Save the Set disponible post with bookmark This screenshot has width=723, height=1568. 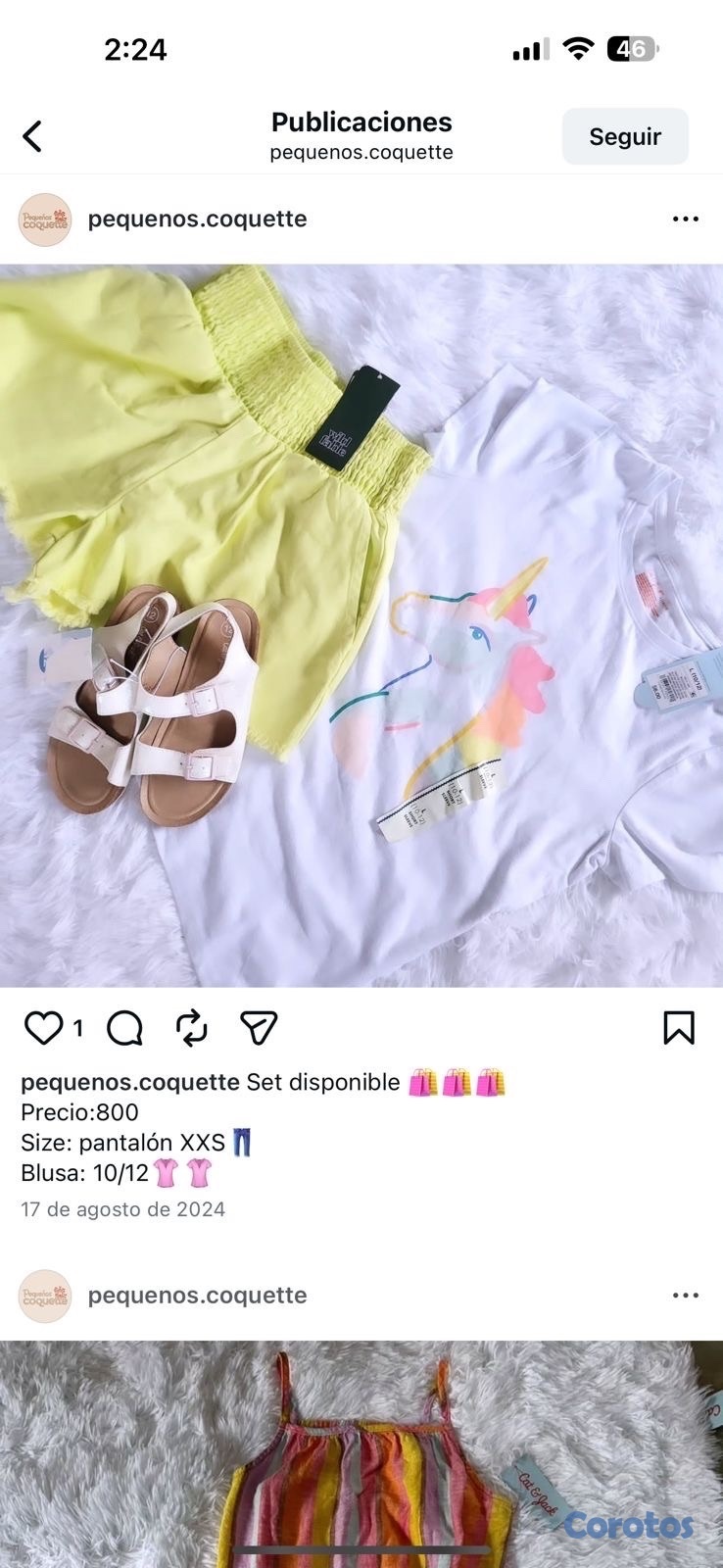click(x=679, y=1028)
